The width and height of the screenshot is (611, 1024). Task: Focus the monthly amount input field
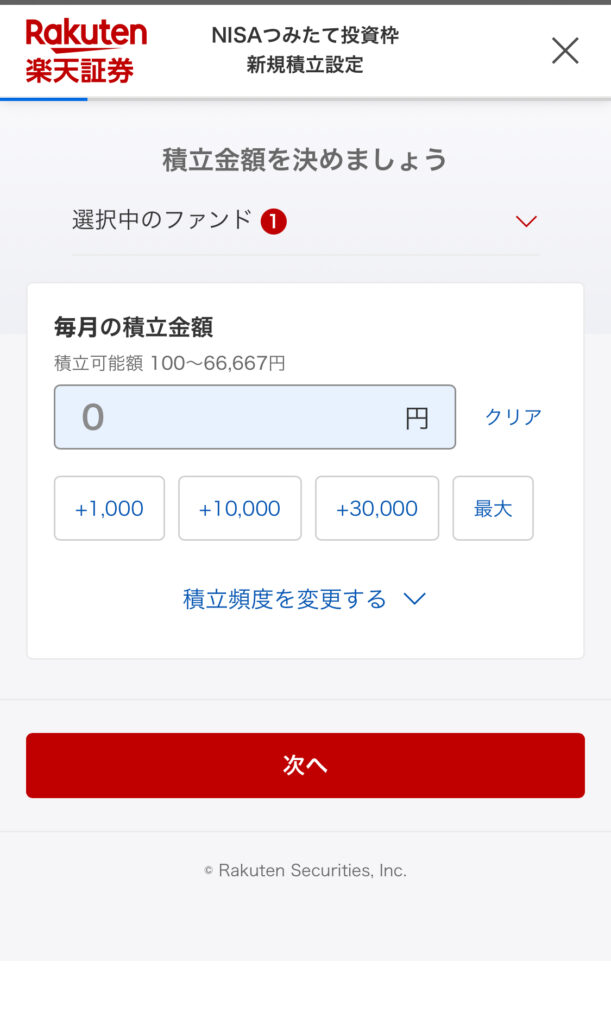click(254, 417)
